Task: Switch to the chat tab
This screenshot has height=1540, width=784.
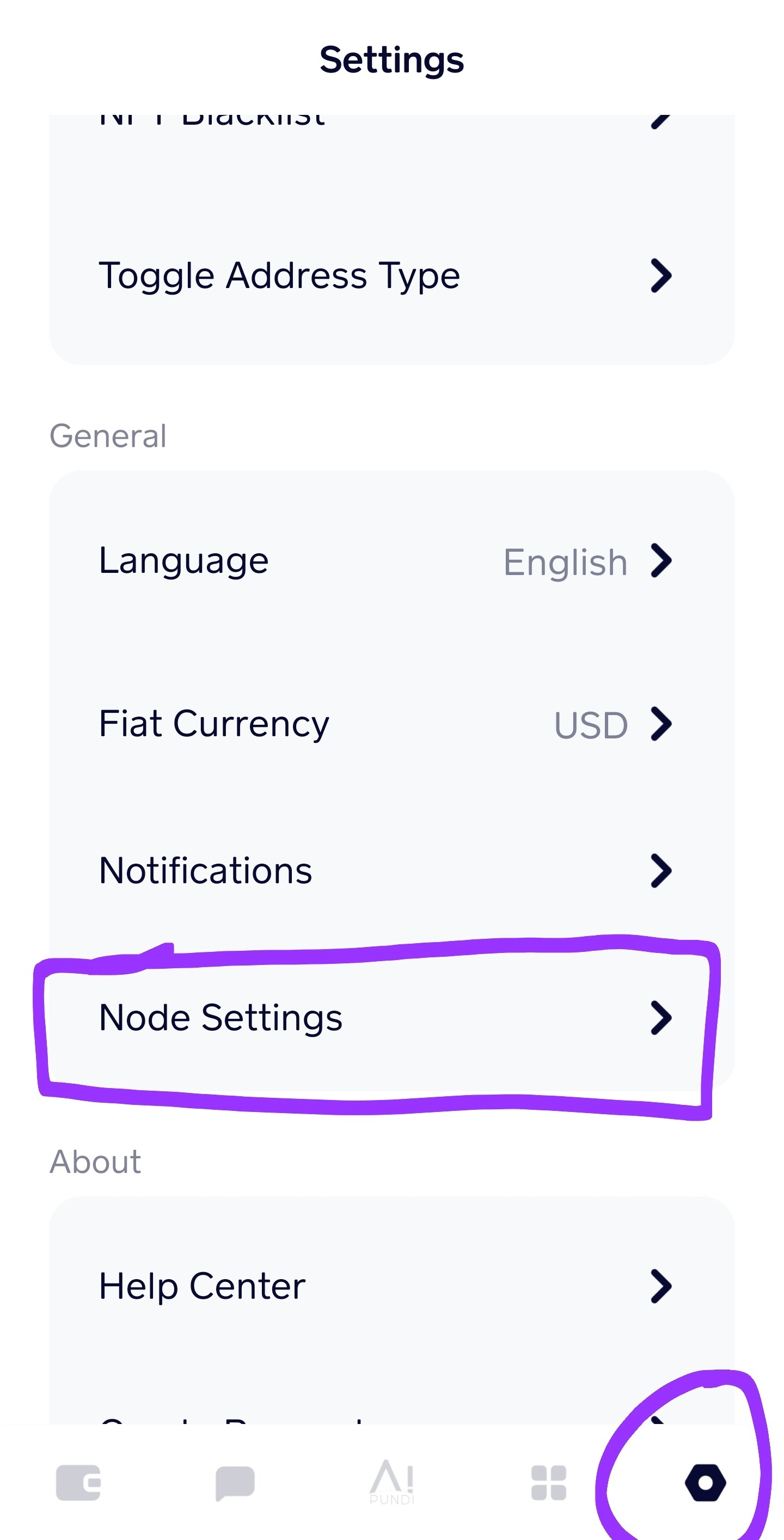Action: click(x=235, y=1483)
